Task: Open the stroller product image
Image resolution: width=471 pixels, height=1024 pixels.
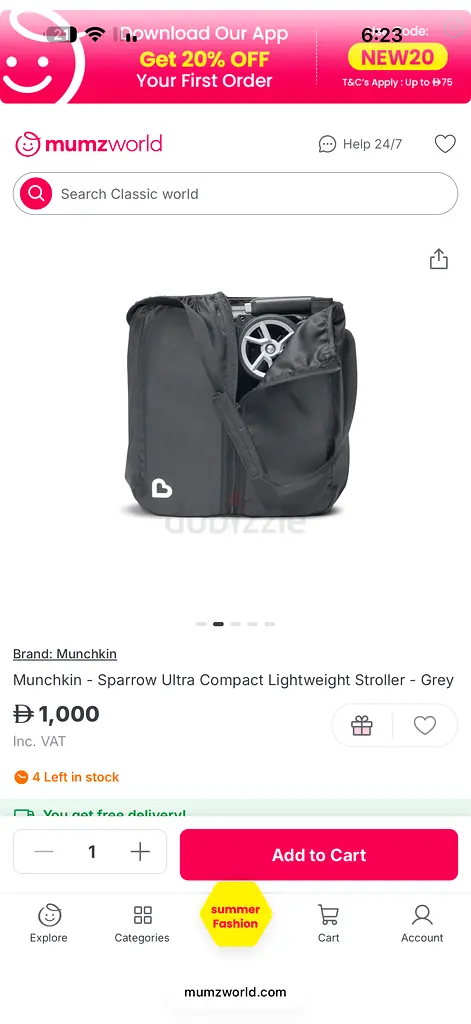Action: click(241, 404)
